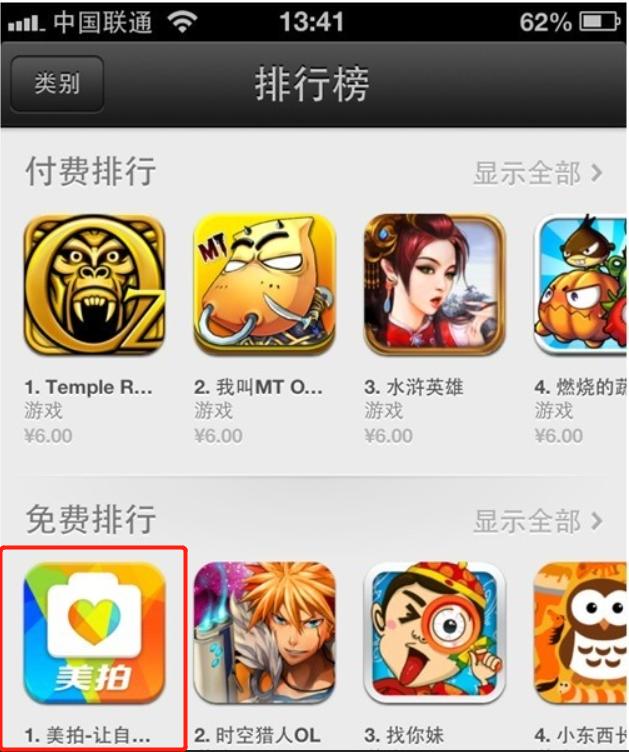Tap the owl app ranked fourth in 免费排行

(x=582, y=632)
